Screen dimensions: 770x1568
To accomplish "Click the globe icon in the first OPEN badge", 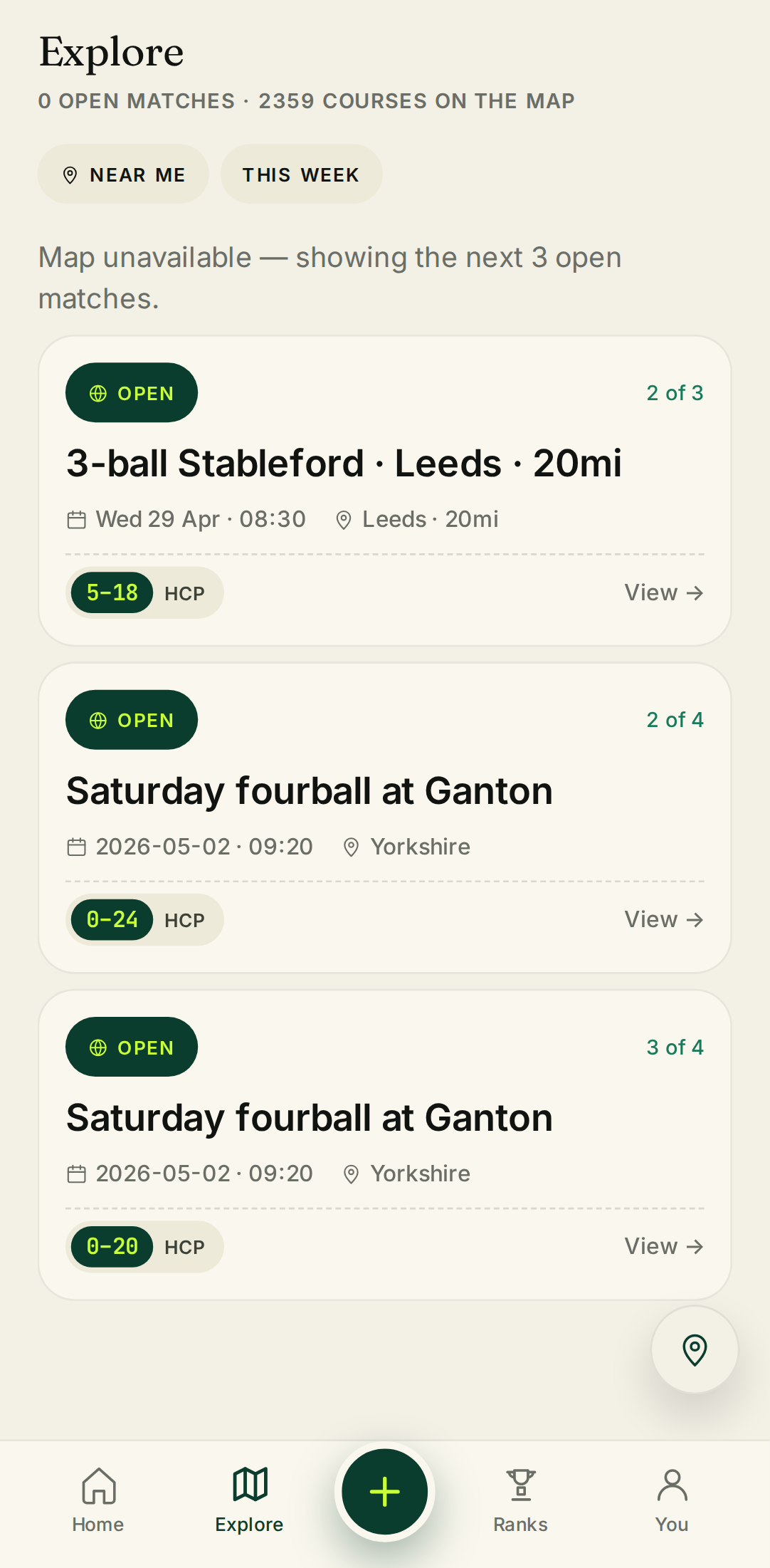I will (x=97, y=392).
